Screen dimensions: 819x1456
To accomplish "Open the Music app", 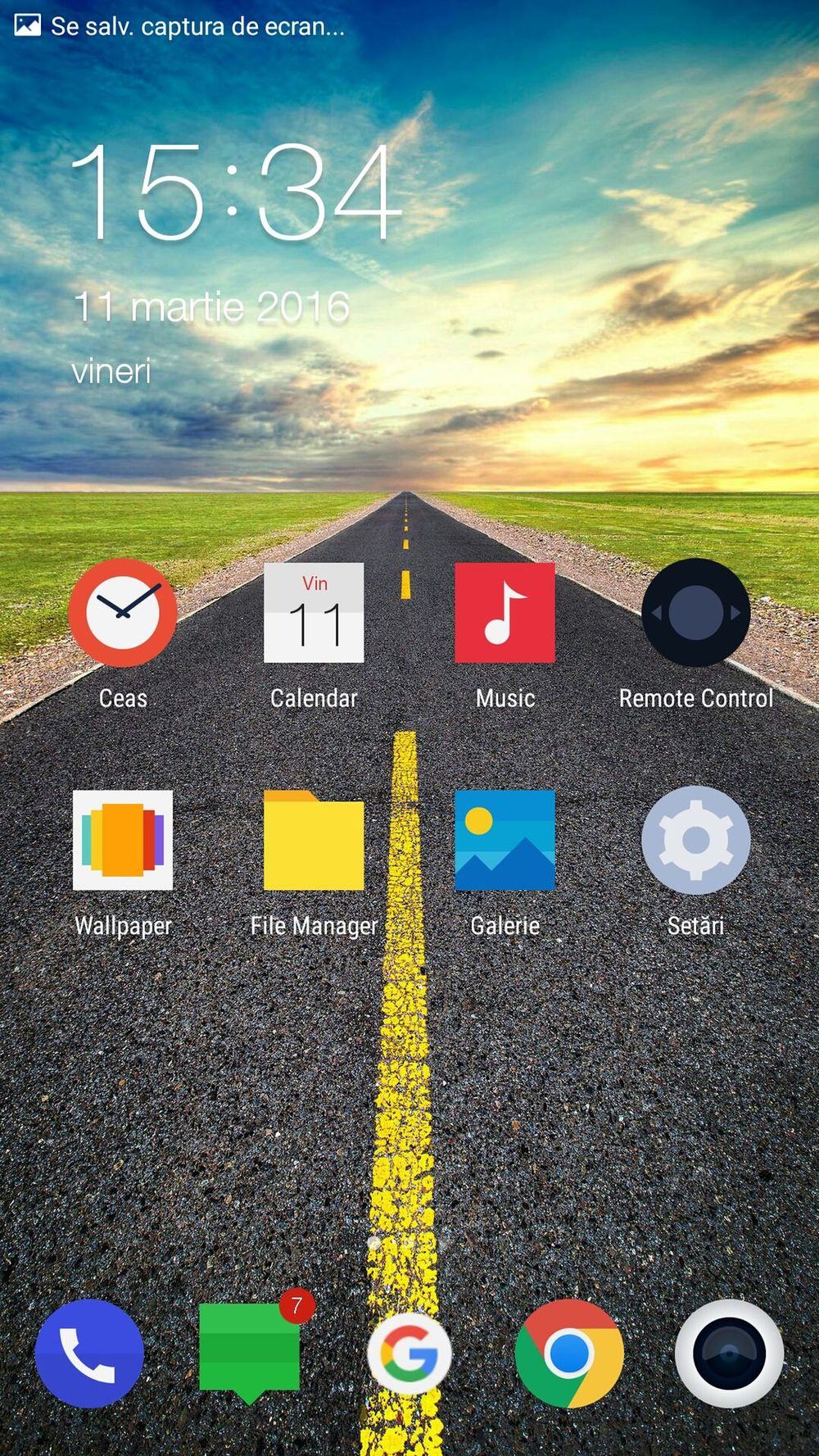I will pos(505,612).
